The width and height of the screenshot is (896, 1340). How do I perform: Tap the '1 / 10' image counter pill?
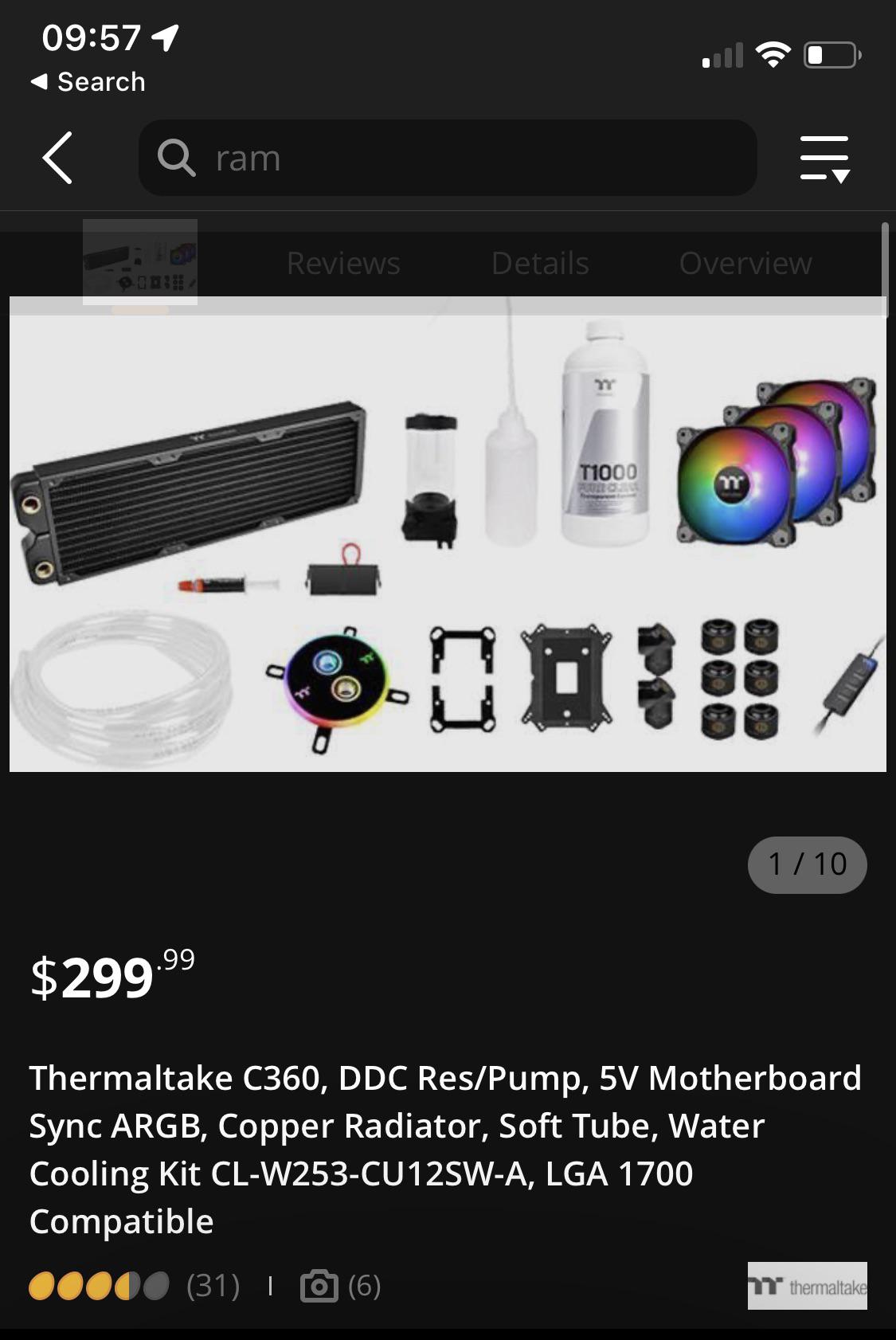coord(807,865)
